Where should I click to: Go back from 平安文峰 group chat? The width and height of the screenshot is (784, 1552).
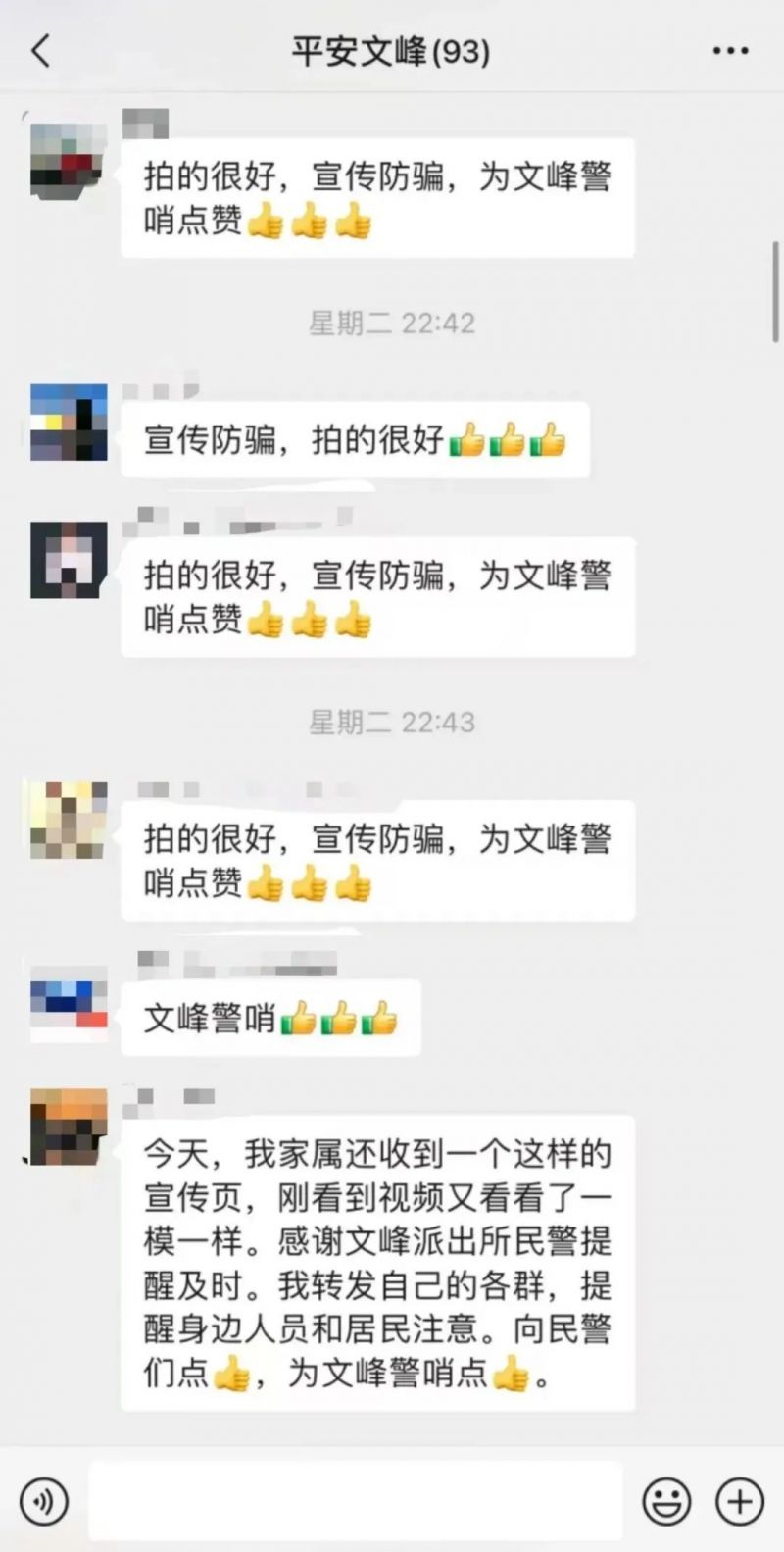tap(40, 50)
